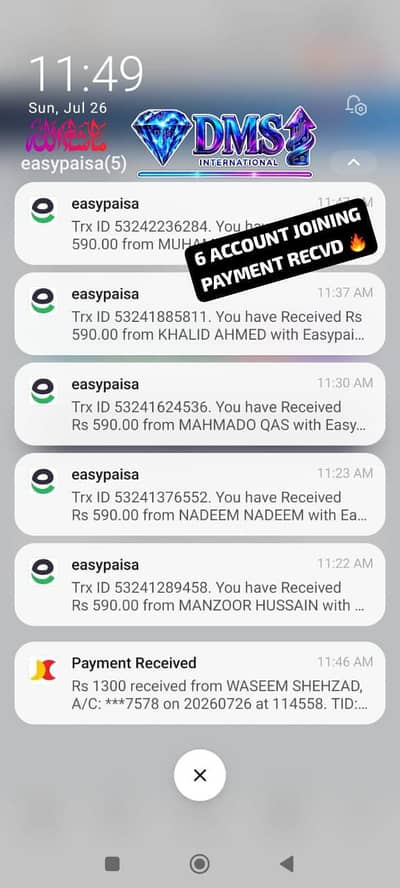400x888 pixels.
Task: Open the NADEEM NADEEM payment notification
Action: [x=200, y=494]
